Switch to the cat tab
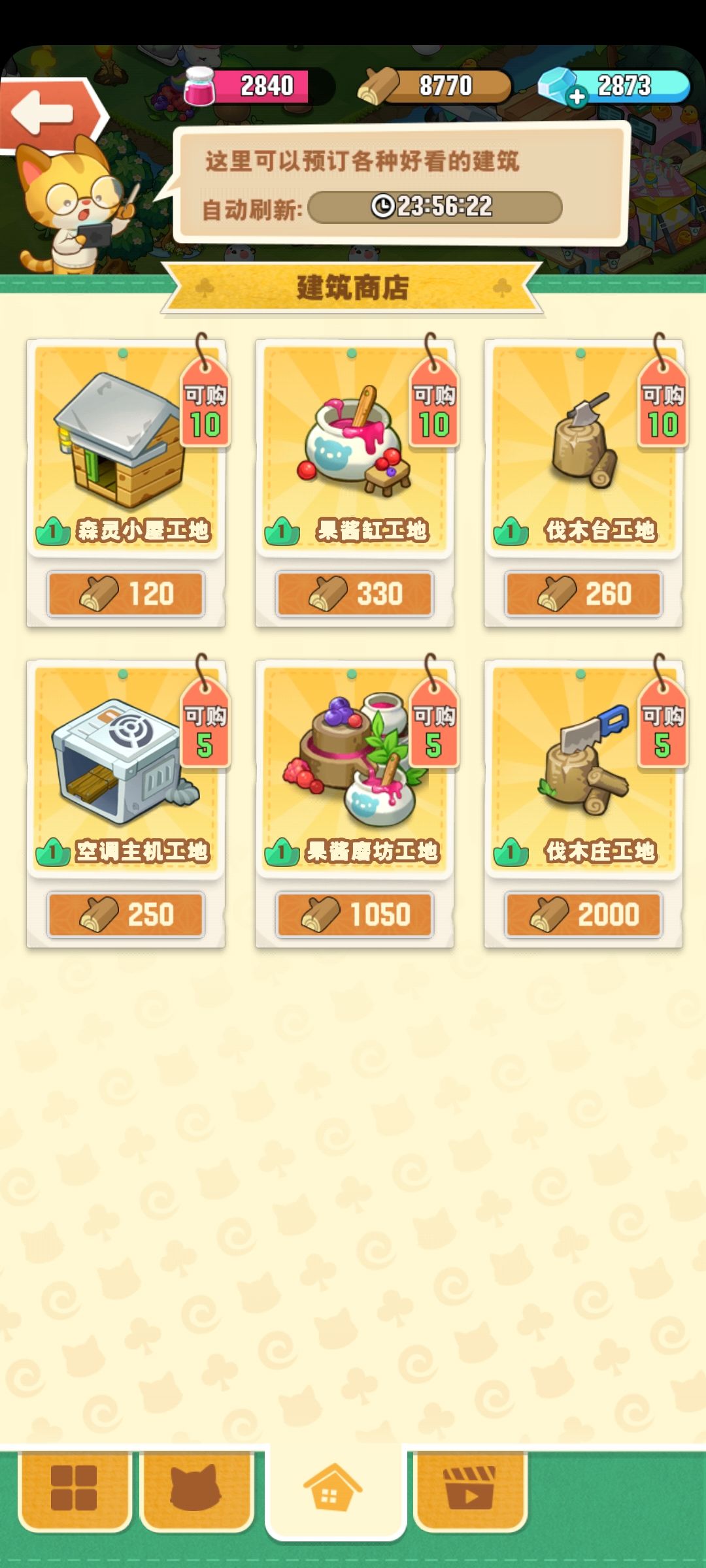The image size is (706, 1568). tap(196, 1488)
